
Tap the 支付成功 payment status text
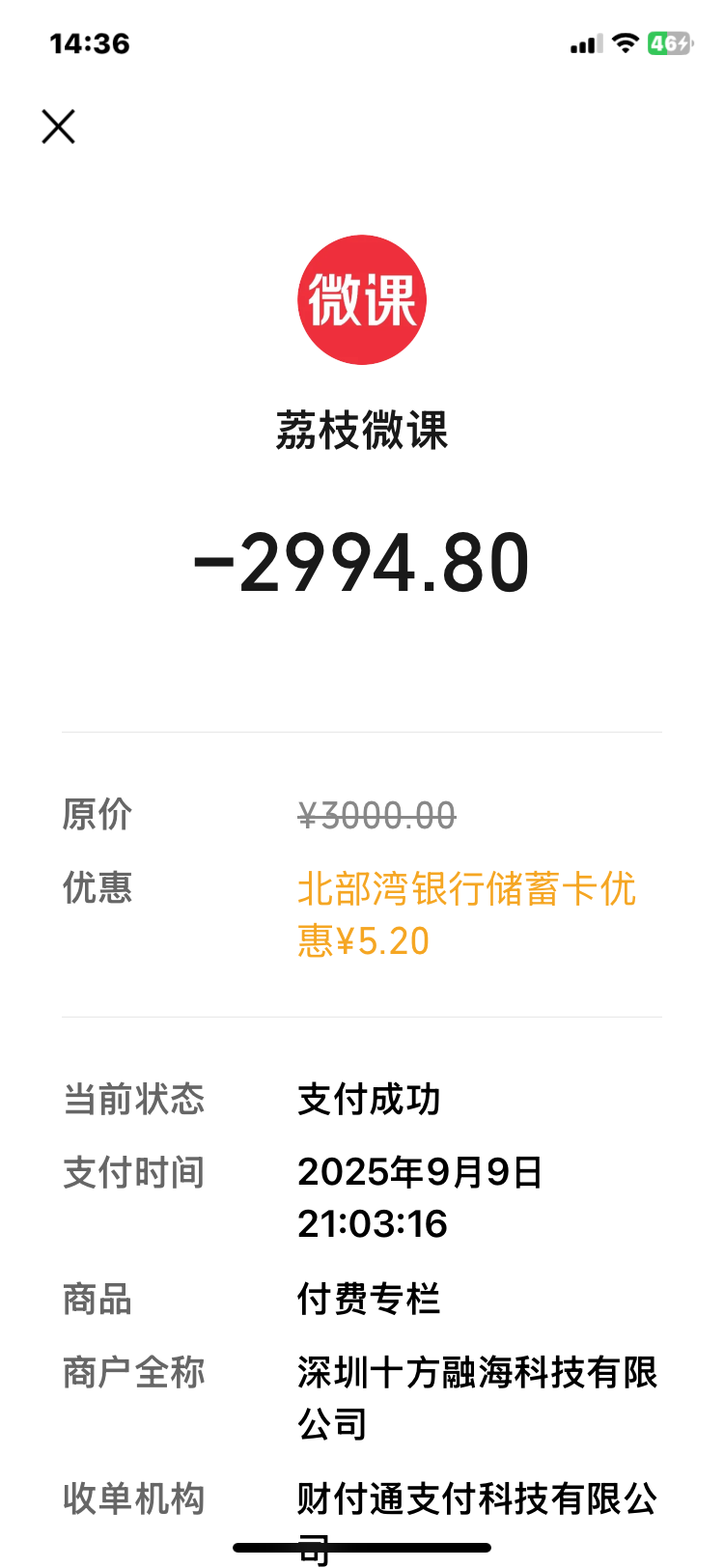point(369,1101)
